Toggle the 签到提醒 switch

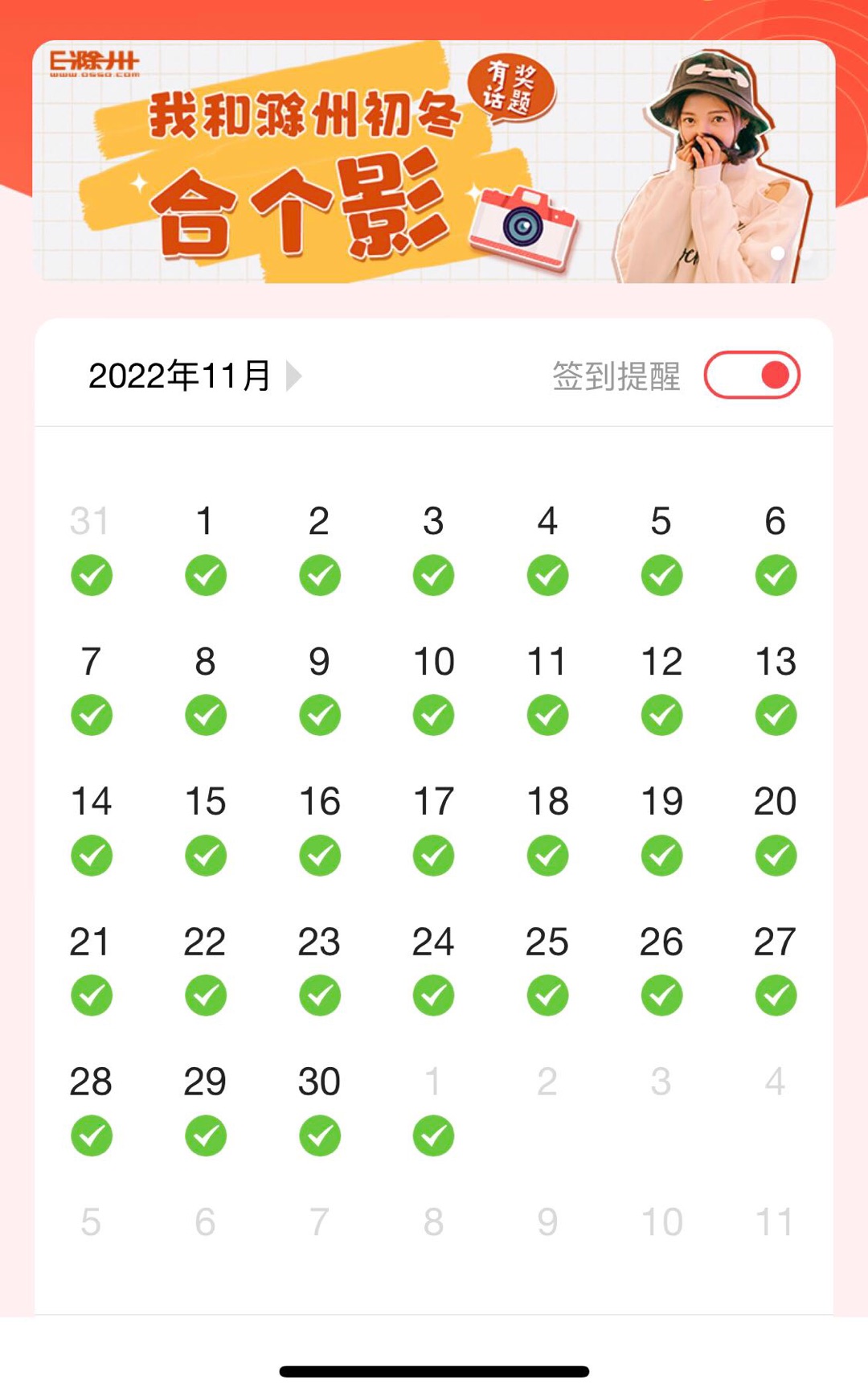click(751, 375)
